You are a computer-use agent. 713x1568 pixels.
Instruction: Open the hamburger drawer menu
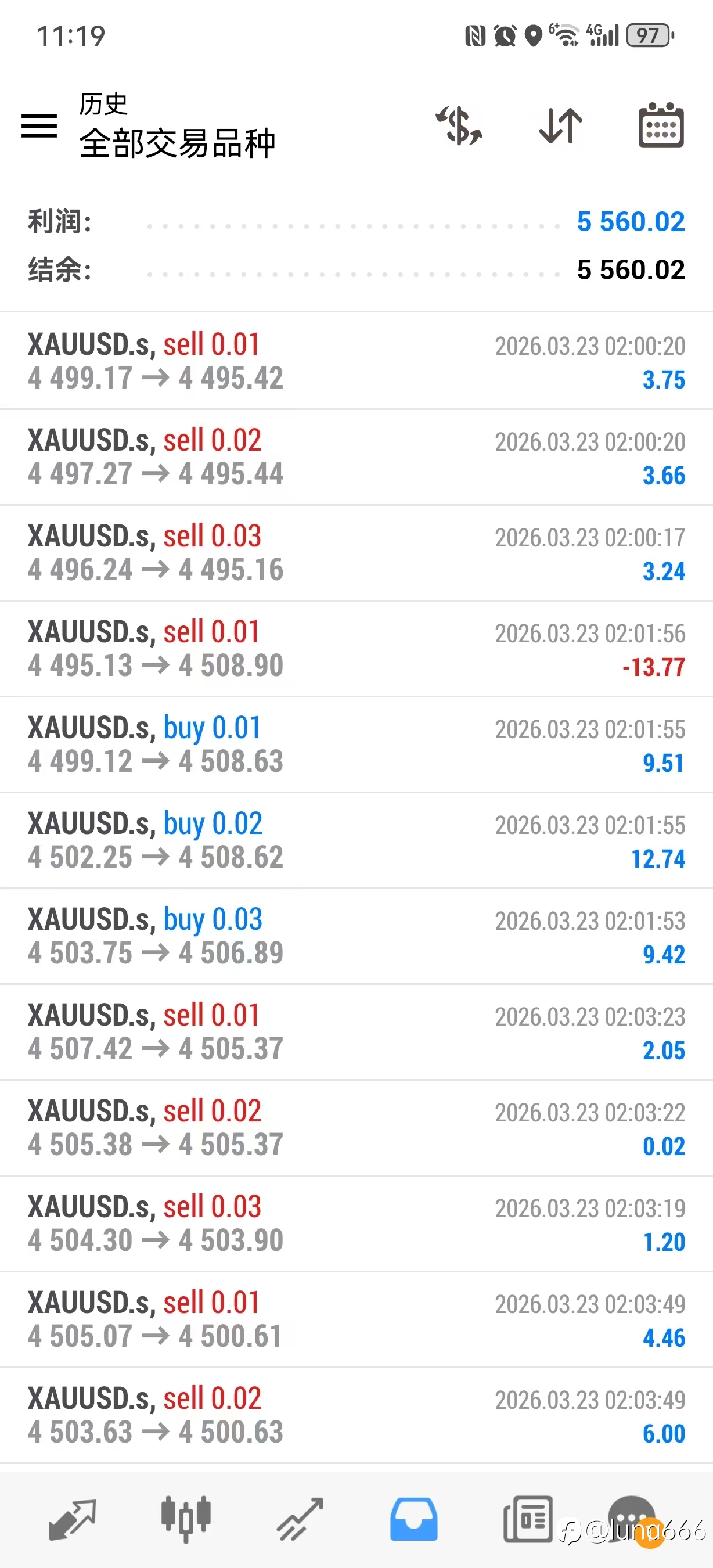[39, 126]
